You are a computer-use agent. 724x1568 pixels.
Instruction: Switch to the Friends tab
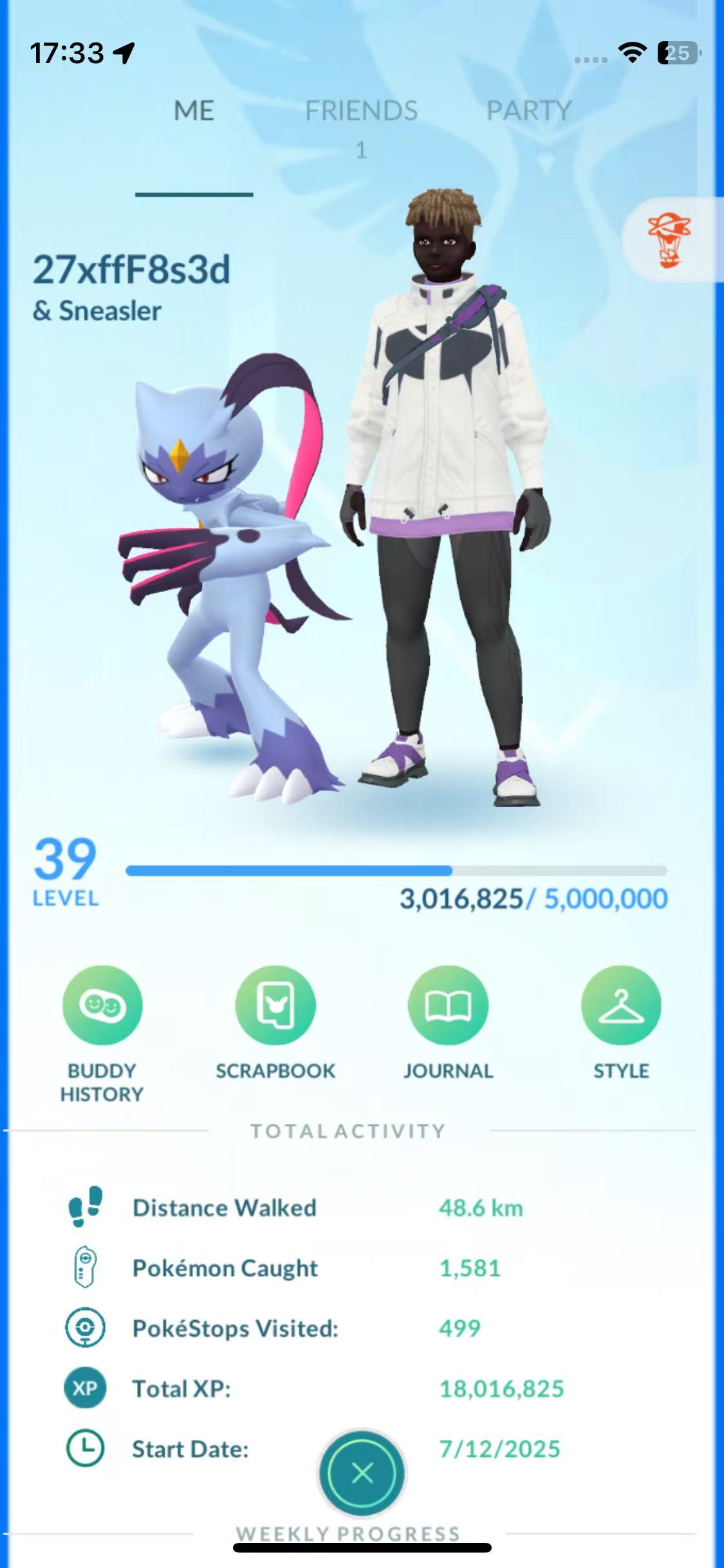[361, 111]
